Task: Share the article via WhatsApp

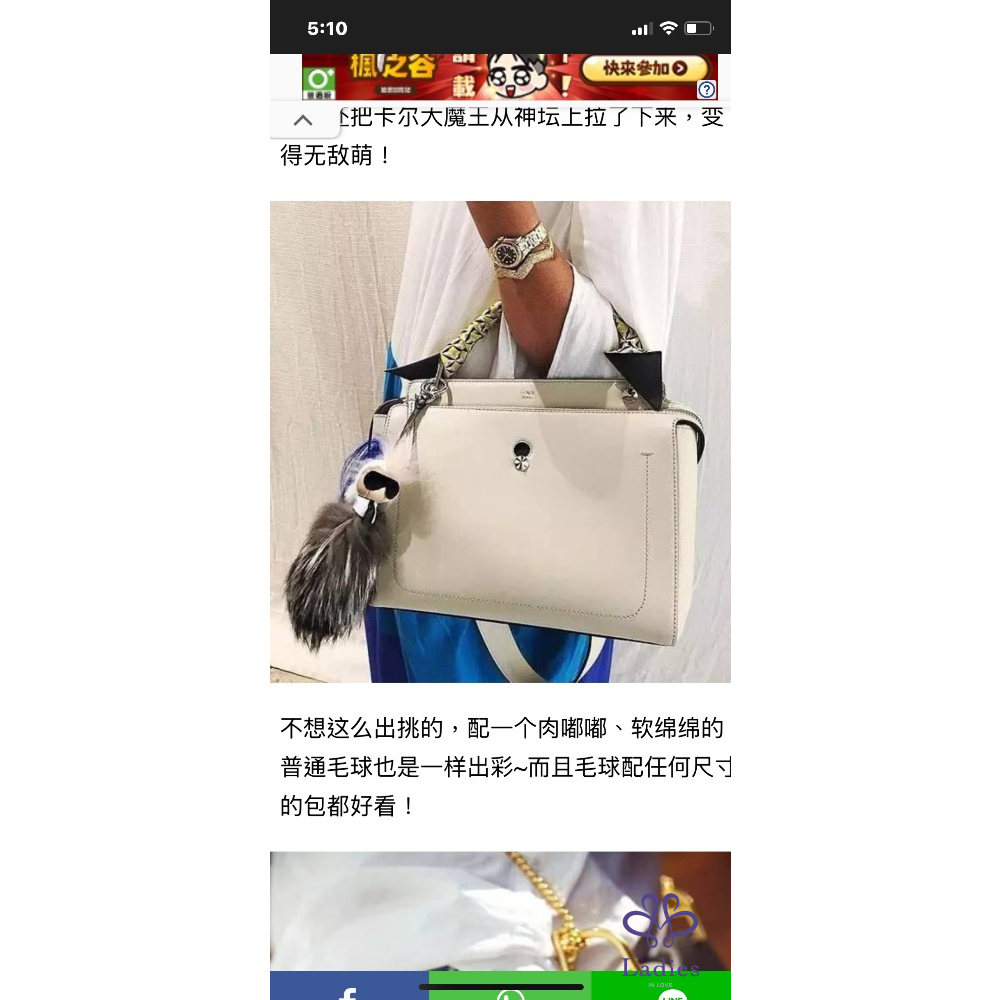Action: click(510, 988)
